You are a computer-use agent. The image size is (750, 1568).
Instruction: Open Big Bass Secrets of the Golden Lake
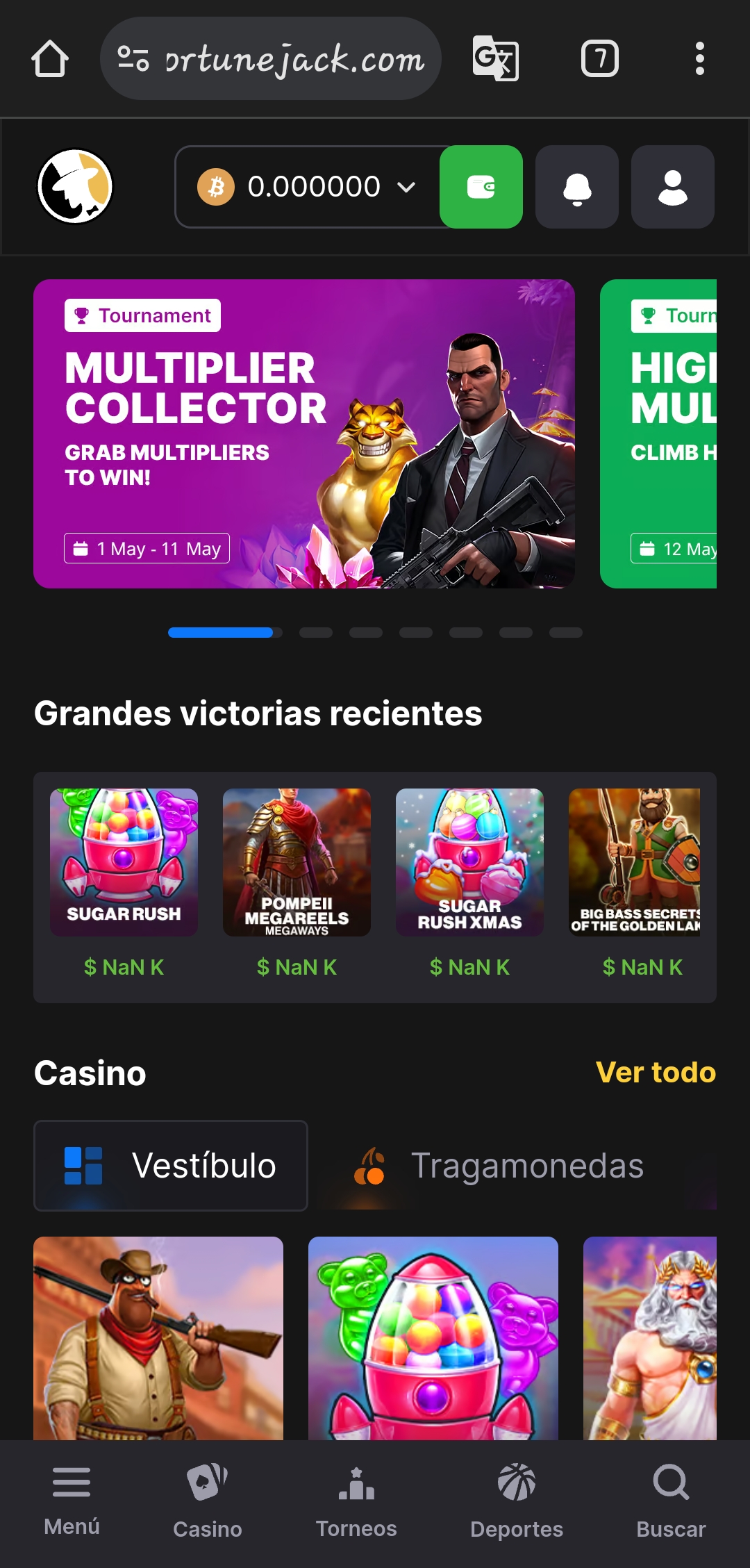coord(634,862)
